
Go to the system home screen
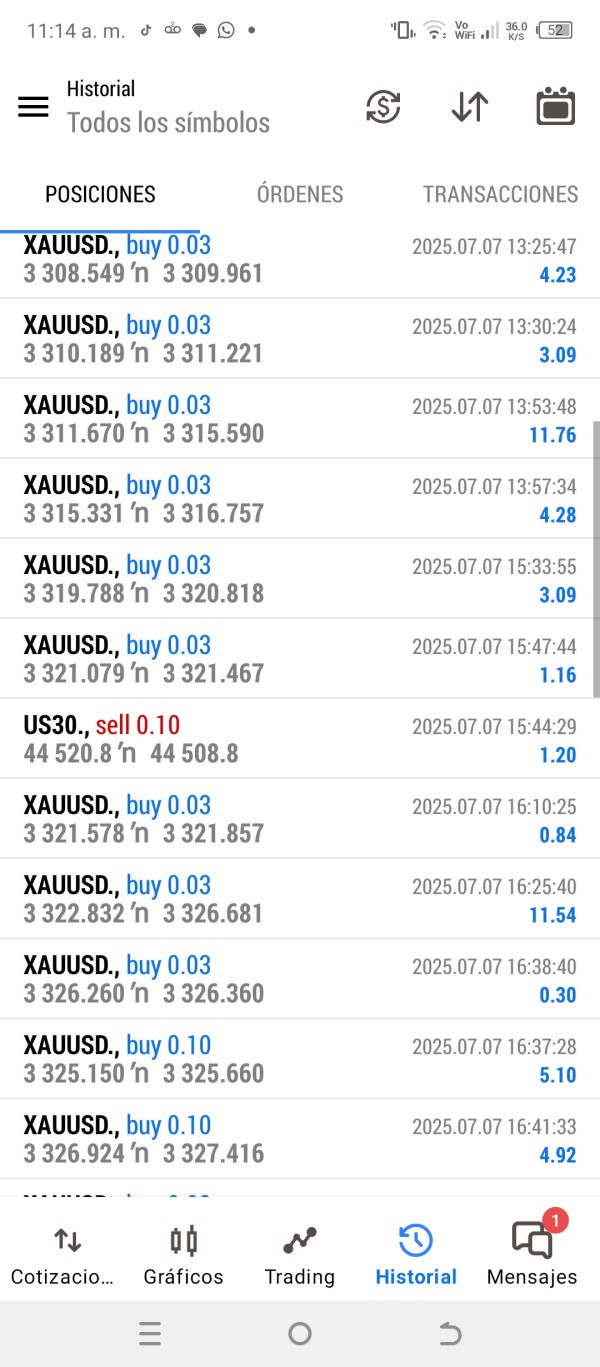pyautogui.click(x=300, y=1333)
